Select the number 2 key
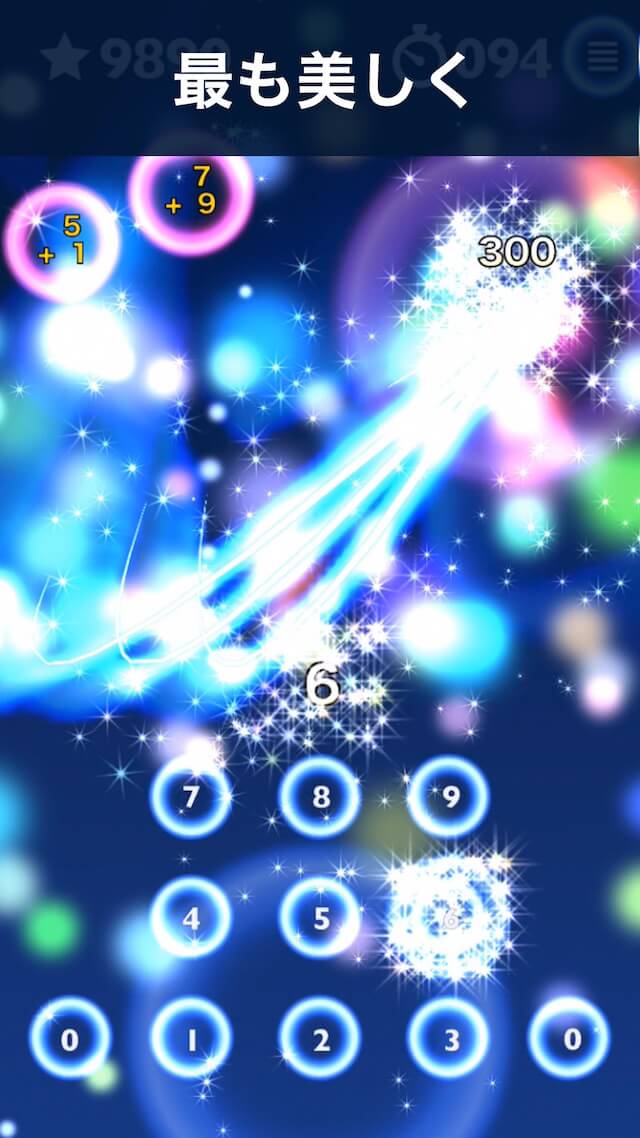Viewport: 640px width, 1138px height. coord(320,1039)
